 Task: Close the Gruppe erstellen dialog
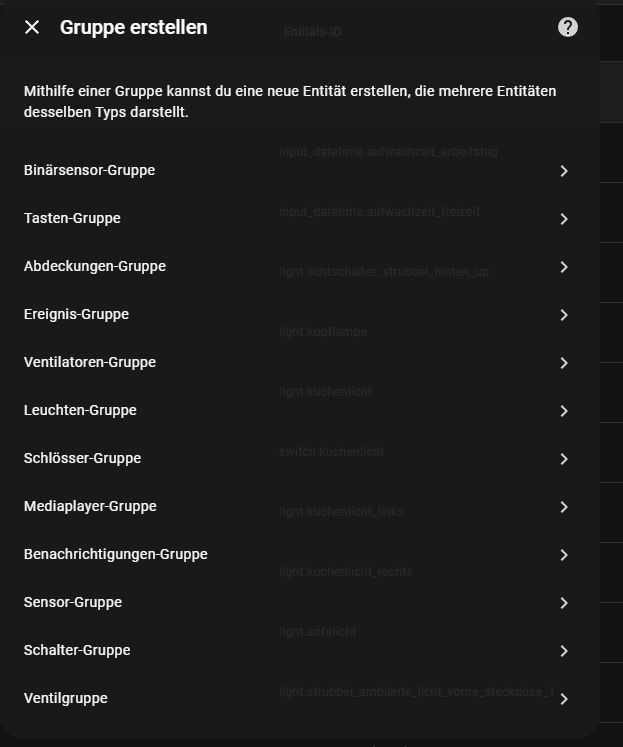click(x=32, y=27)
